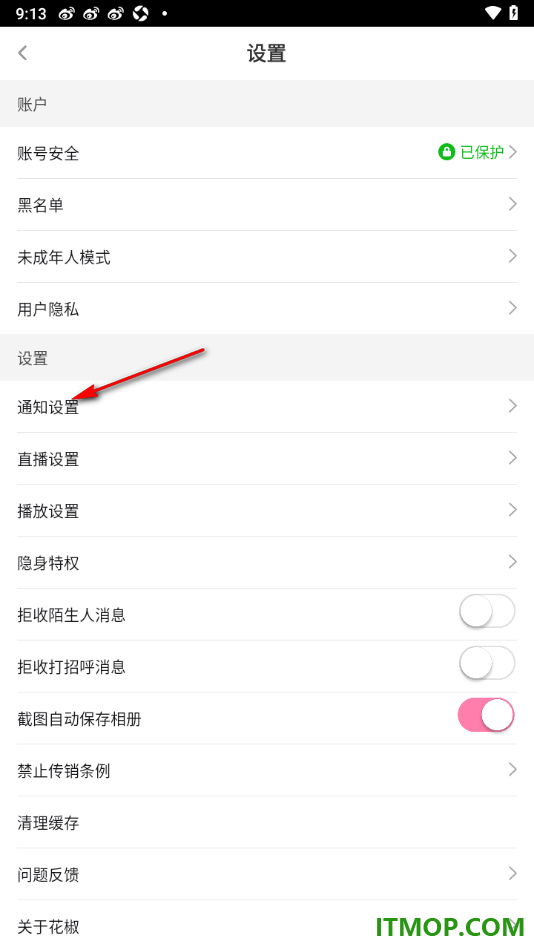Turn off 截图自动保存相册
The height and width of the screenshot is (950, 534).
point(487,715)
